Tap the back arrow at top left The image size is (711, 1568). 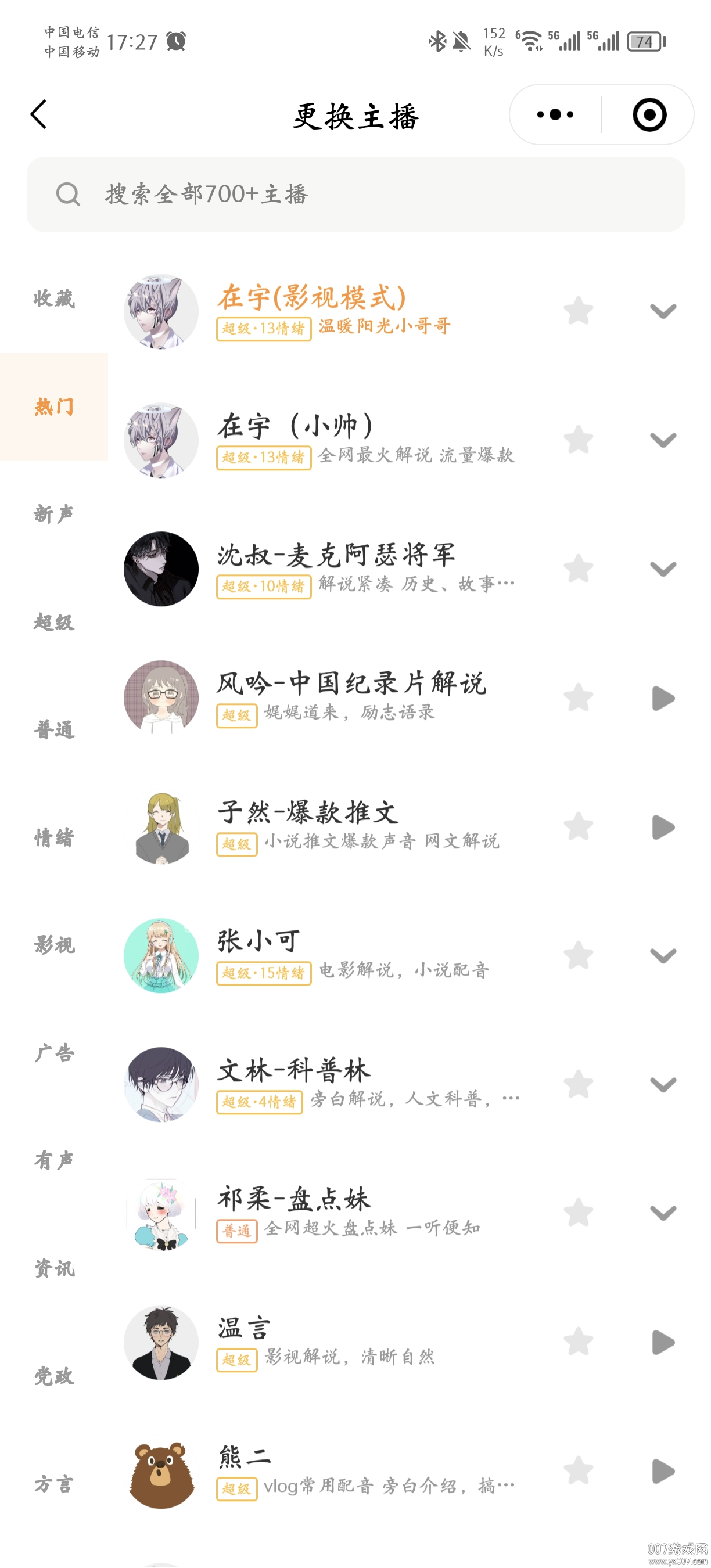pos(38,114)
